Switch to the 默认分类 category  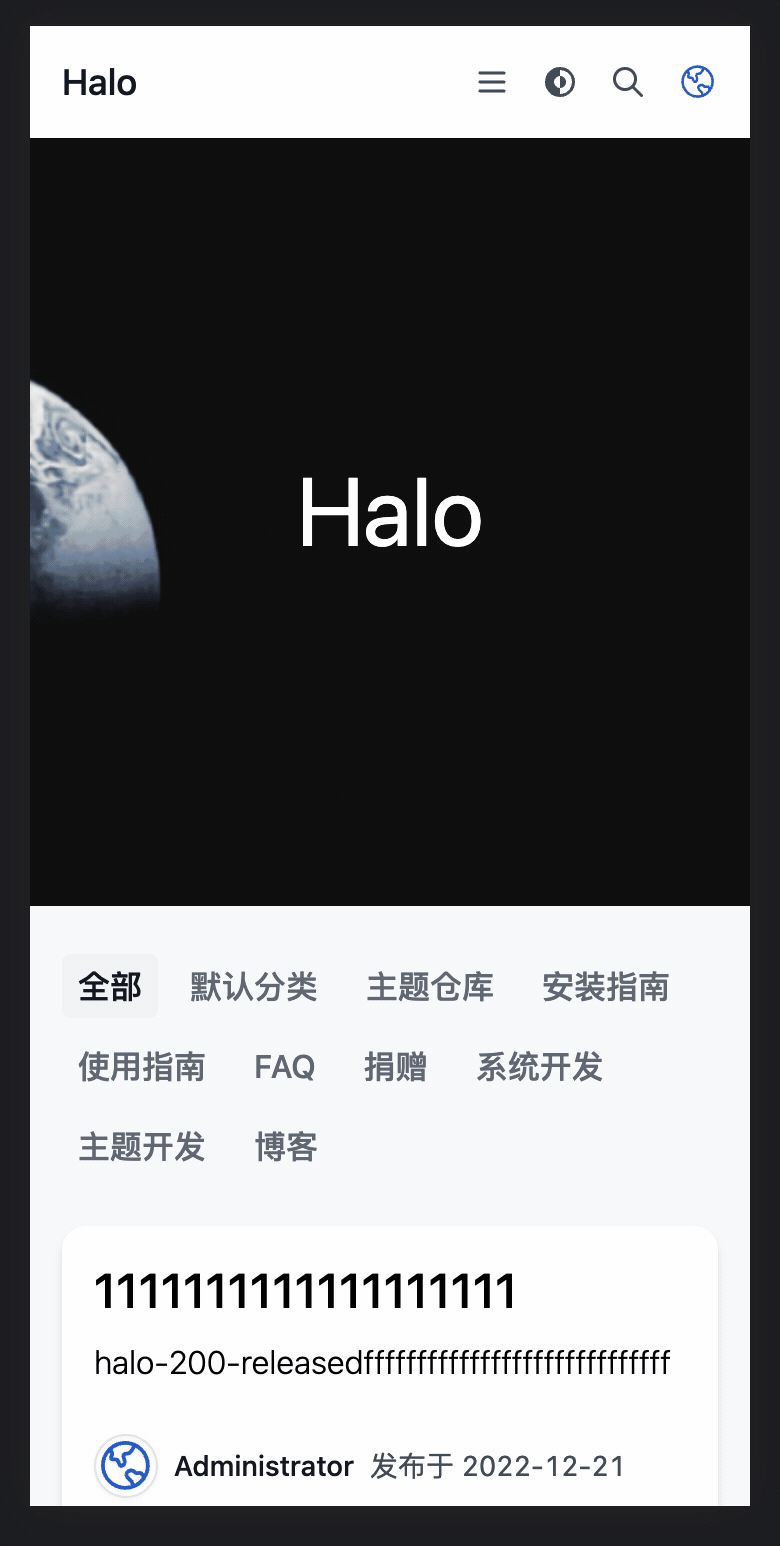pyautogui.click(x=254, y=987)
